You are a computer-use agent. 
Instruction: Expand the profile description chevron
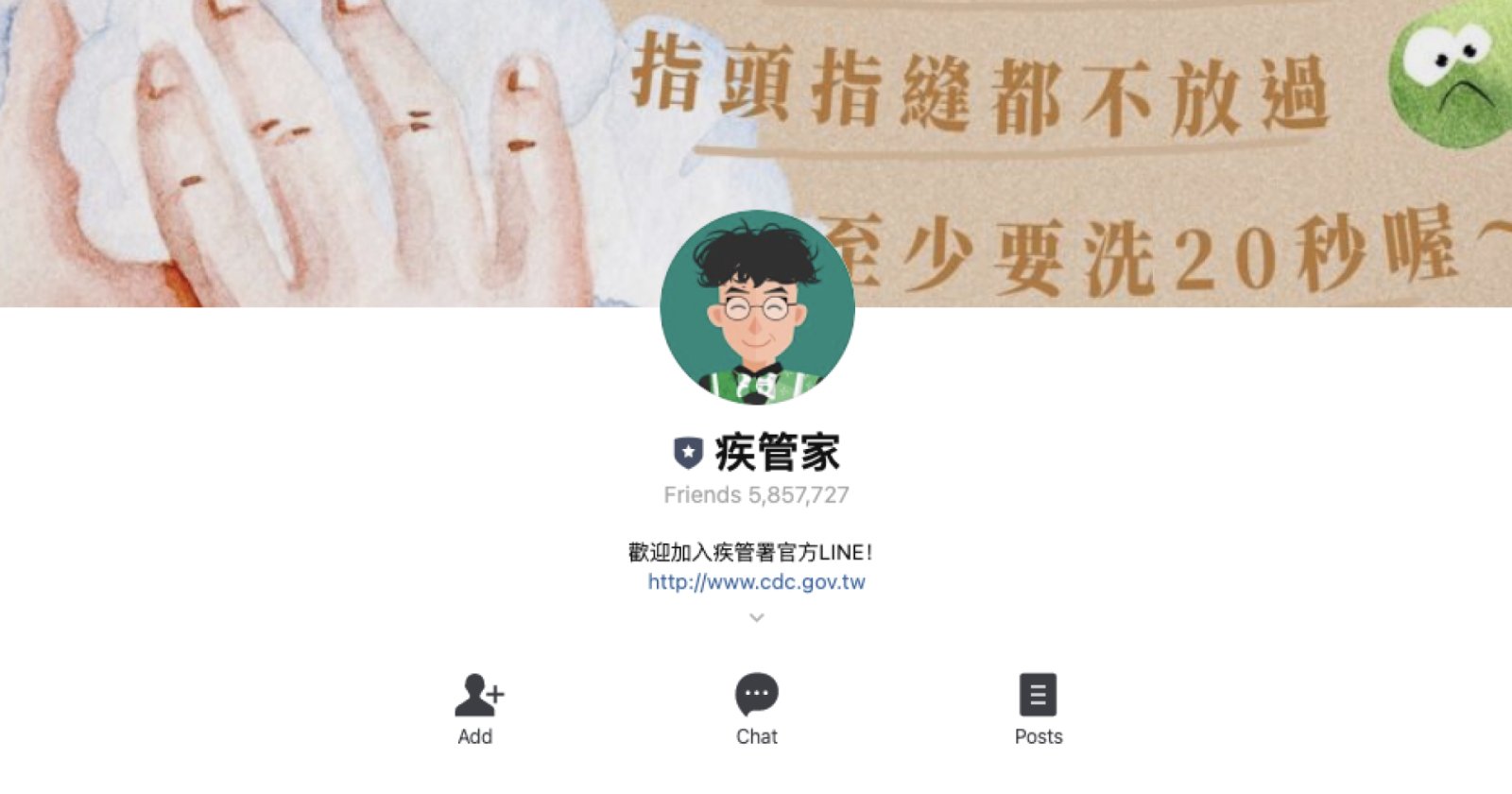(756, 618)
